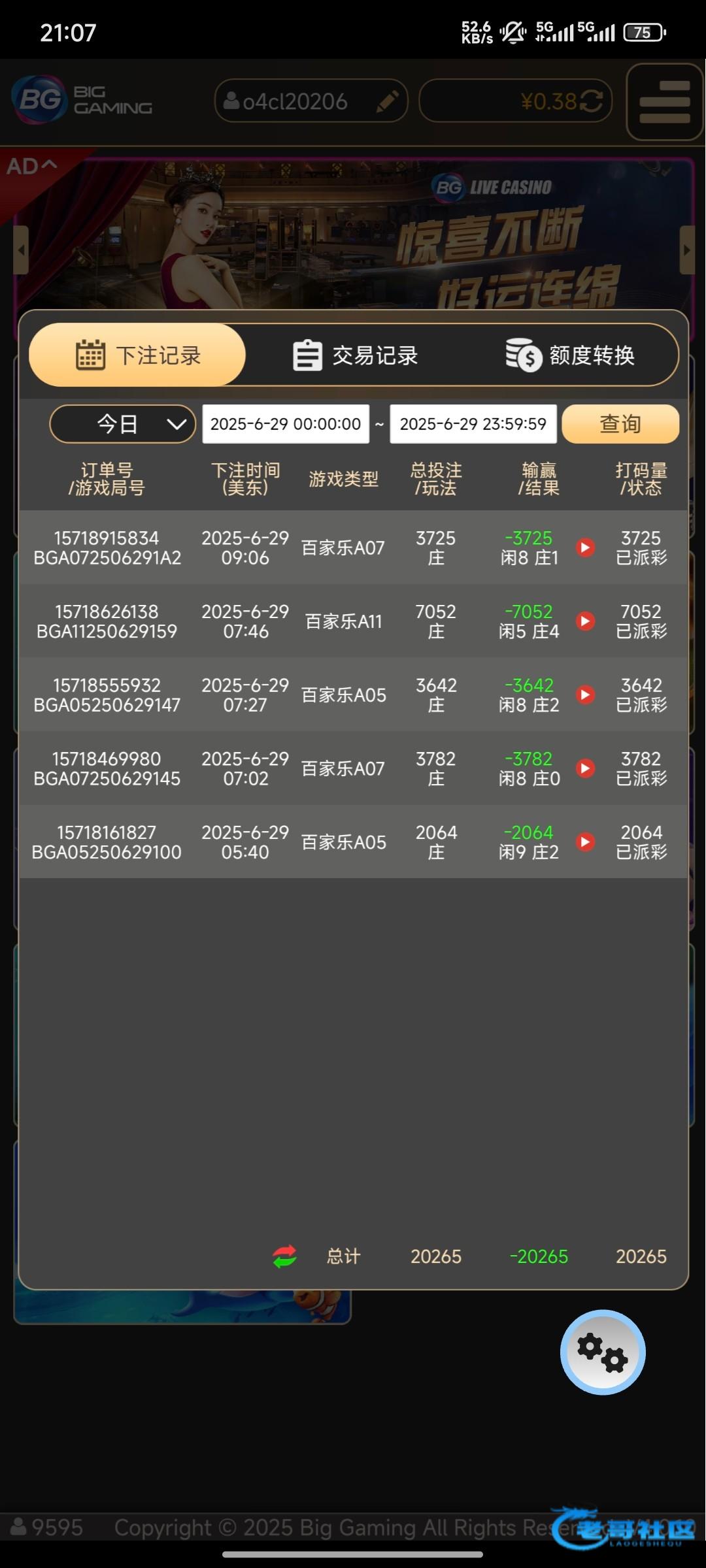This screenshot has height=1568, width=706.
Task: Edit start date 2025-6-29 00:00:00
Action: (286, 424)
